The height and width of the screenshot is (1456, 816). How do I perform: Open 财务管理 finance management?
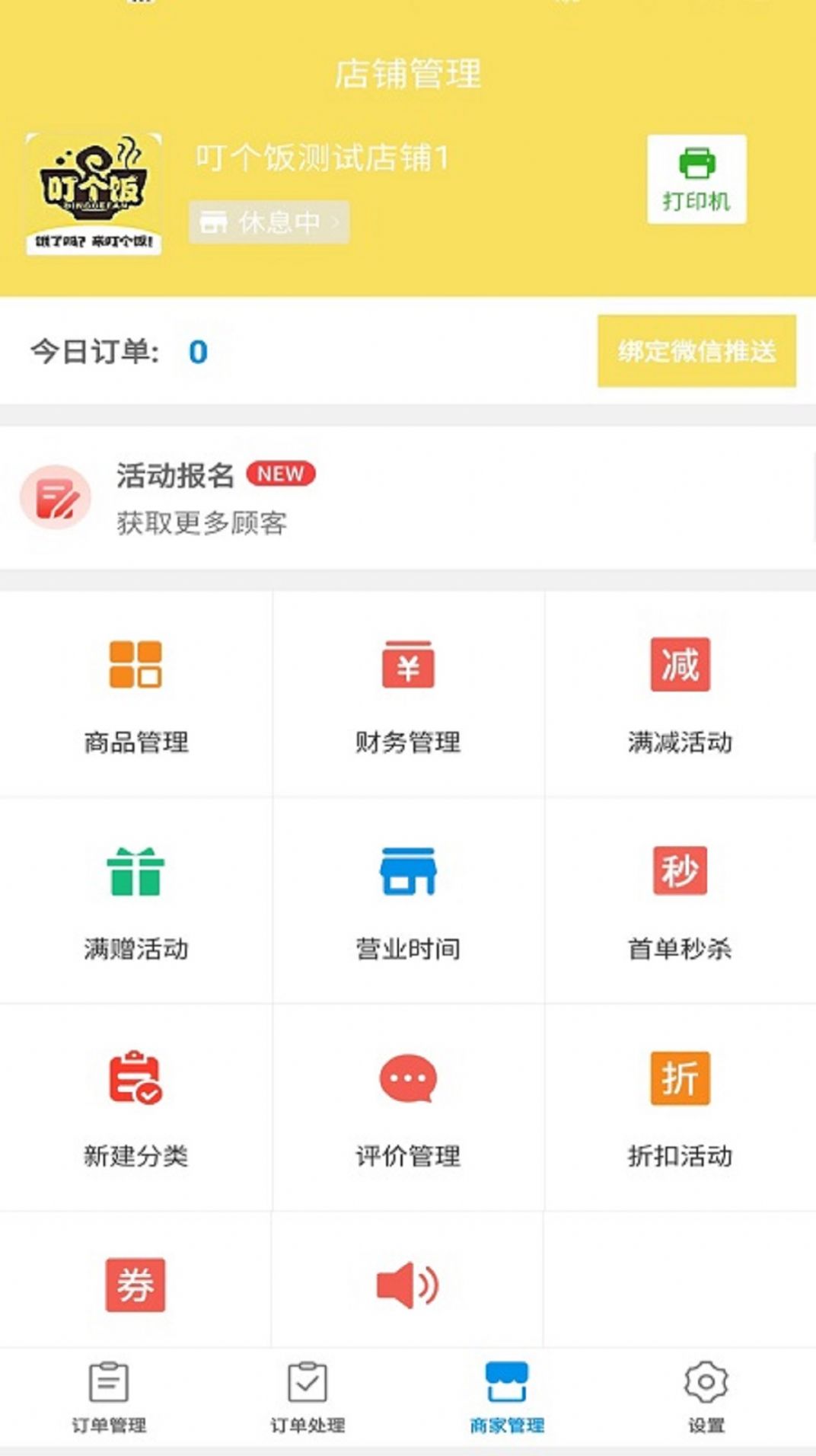[408, 694]
